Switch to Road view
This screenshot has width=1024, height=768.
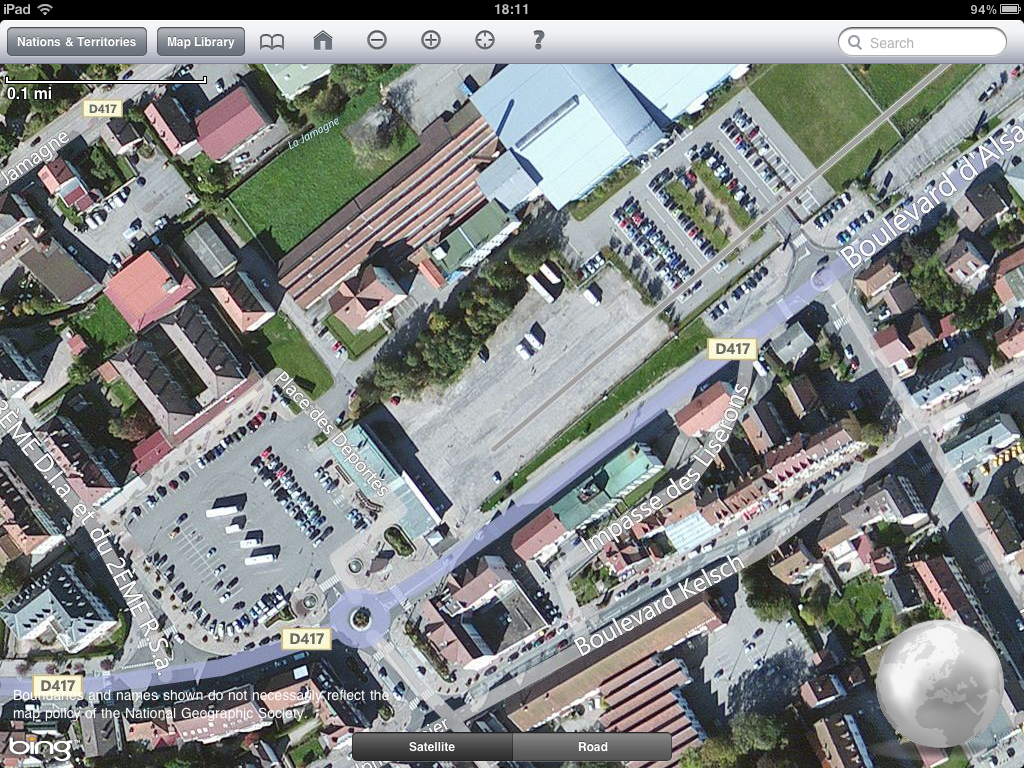592,747
